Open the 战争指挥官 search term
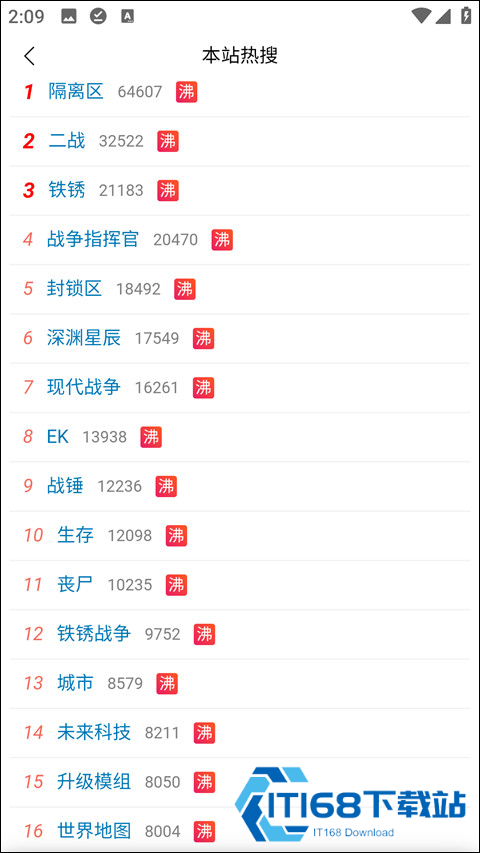Image resolution: width=480 pixels, height=853 pixels. click(x=93, y=239)
